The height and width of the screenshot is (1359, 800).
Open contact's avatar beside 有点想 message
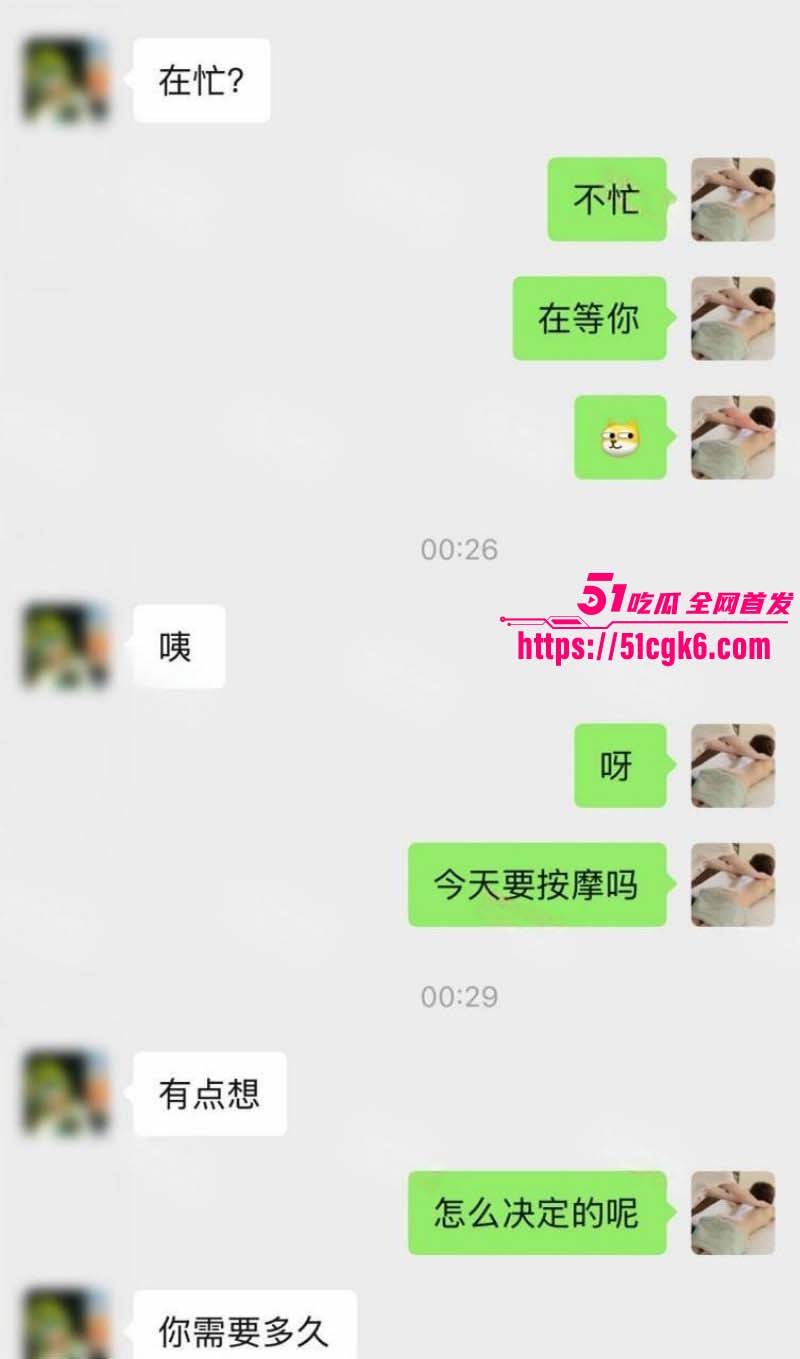pyautogui.click(x=66, y=1093)
